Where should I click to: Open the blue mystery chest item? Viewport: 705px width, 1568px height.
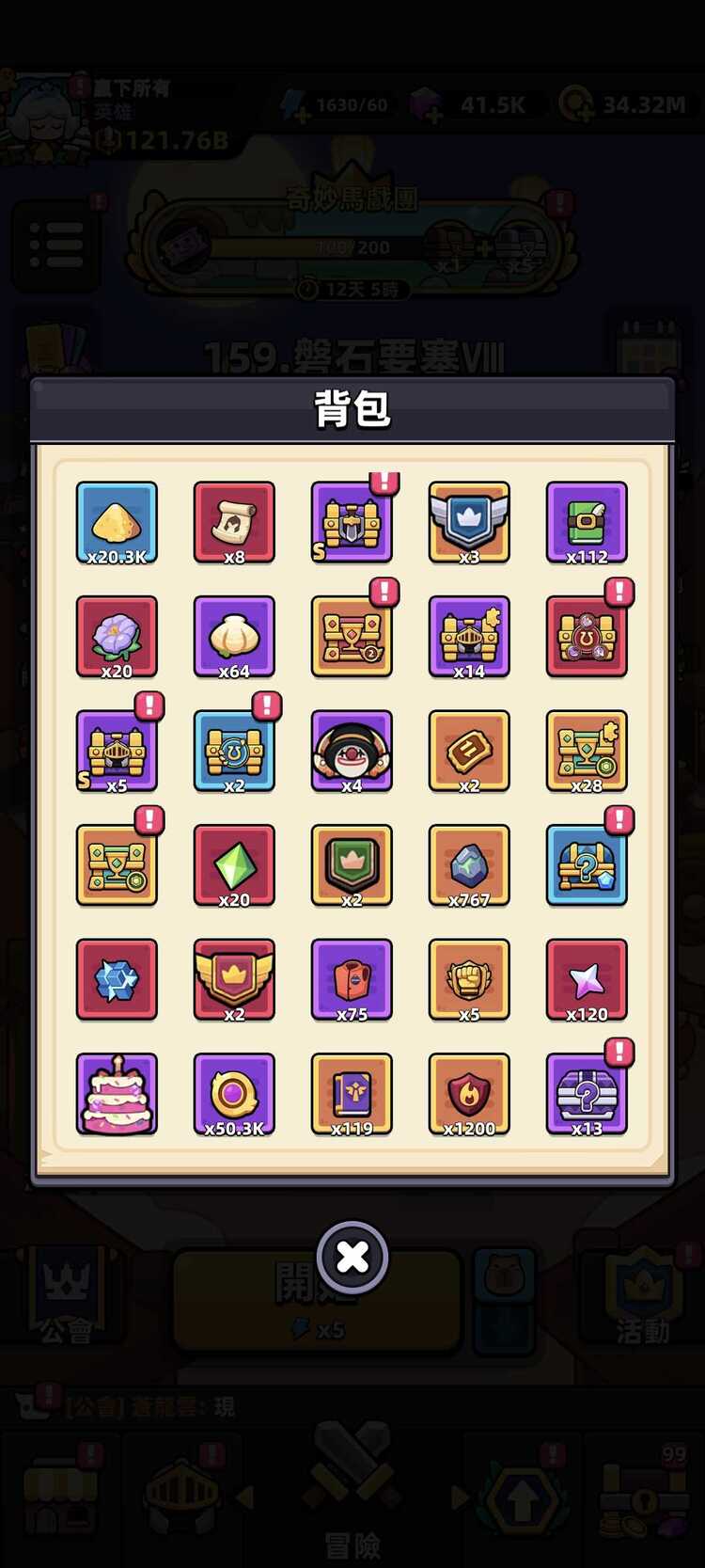point(587,865)
